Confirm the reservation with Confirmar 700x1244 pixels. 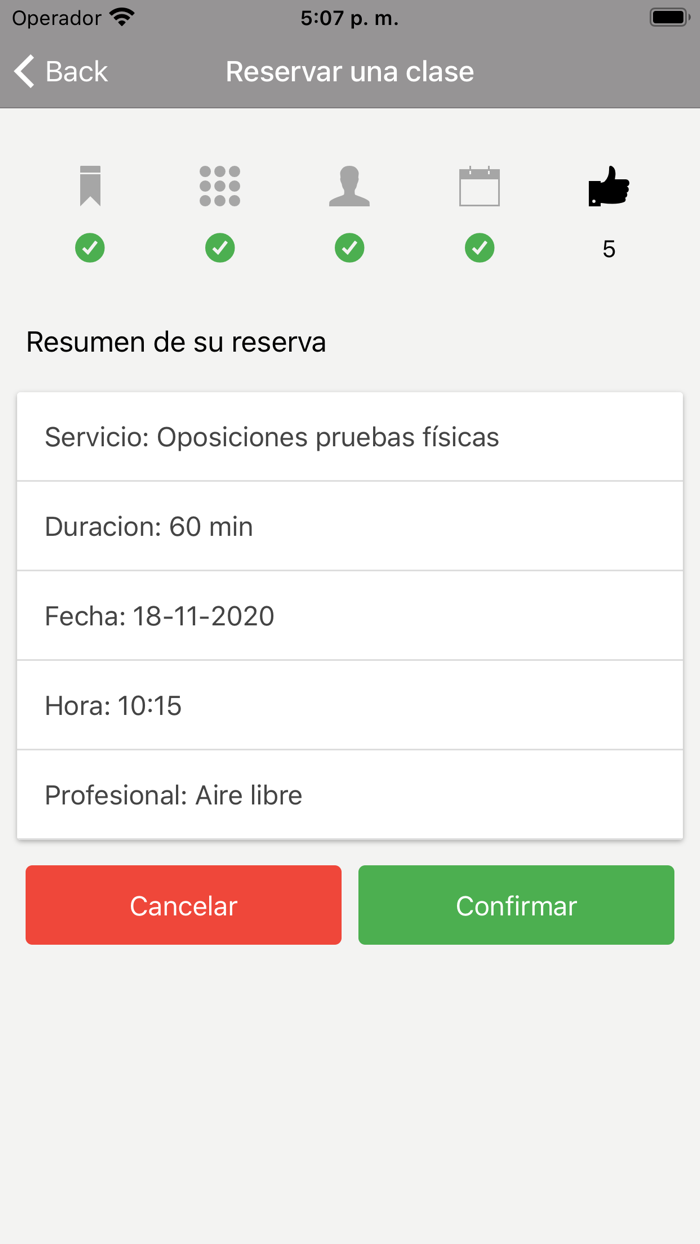(x=516, y=905)
